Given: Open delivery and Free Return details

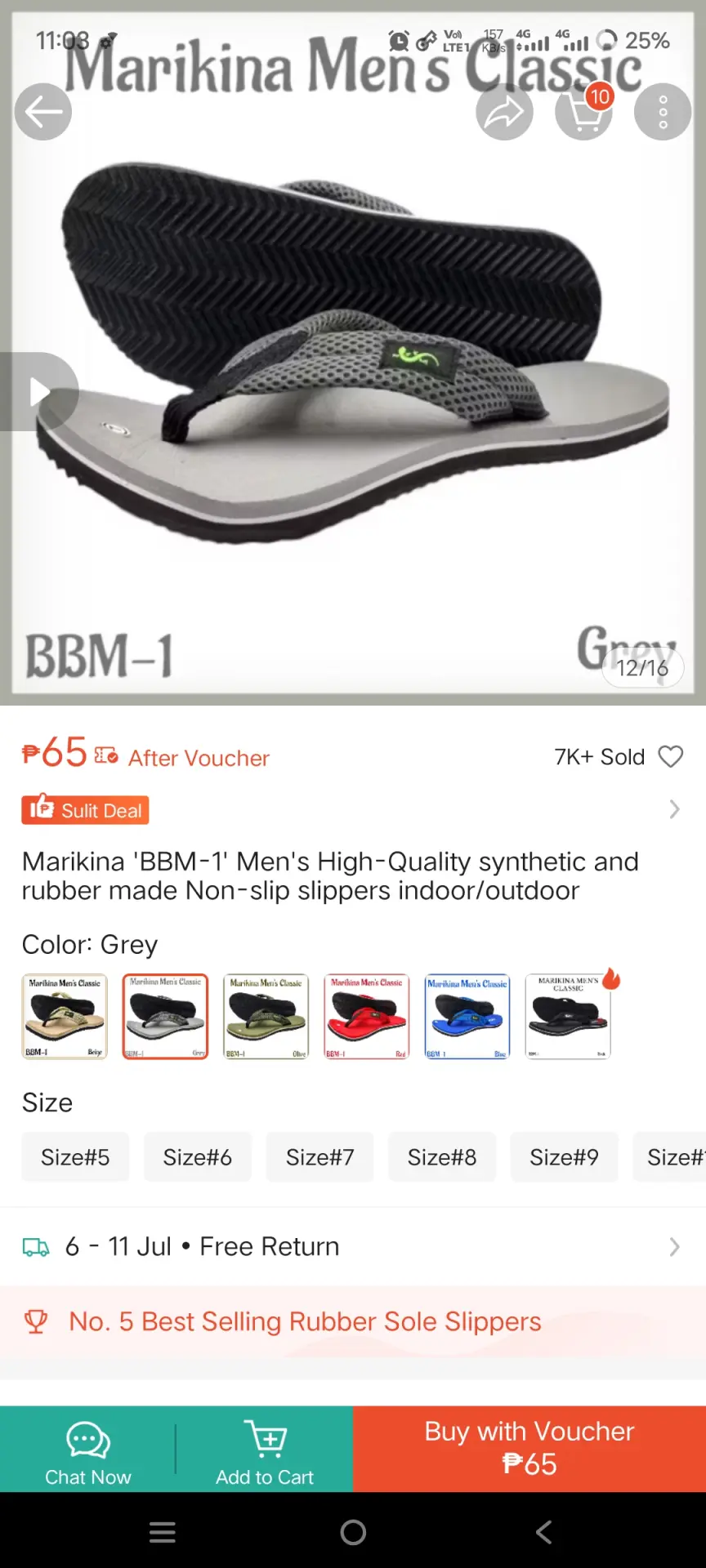Looking at the screenshot, I should 353,1247.
